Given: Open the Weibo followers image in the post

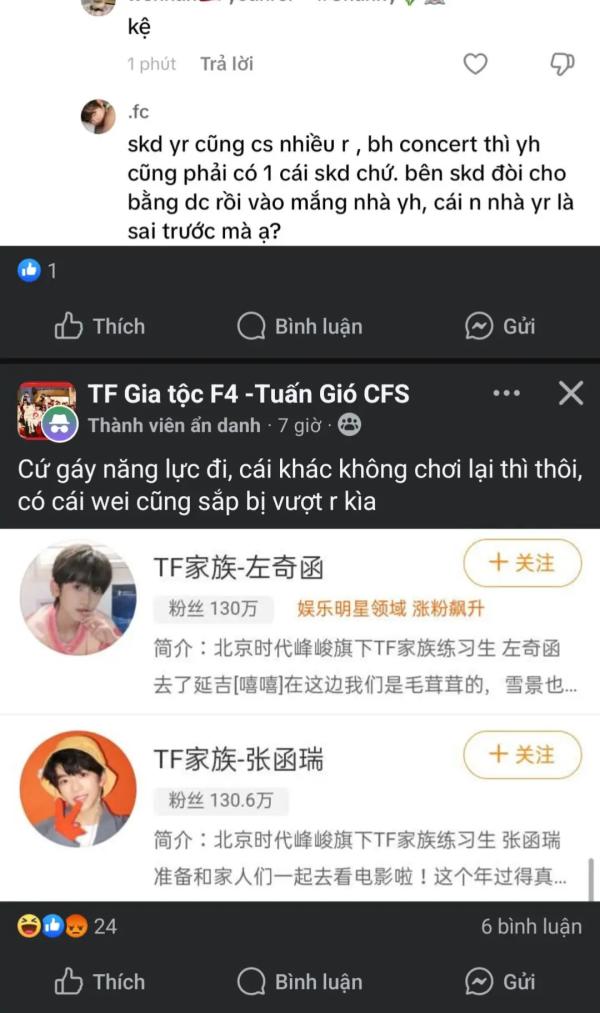Looking at the screenshot, I should coord(300,715).
